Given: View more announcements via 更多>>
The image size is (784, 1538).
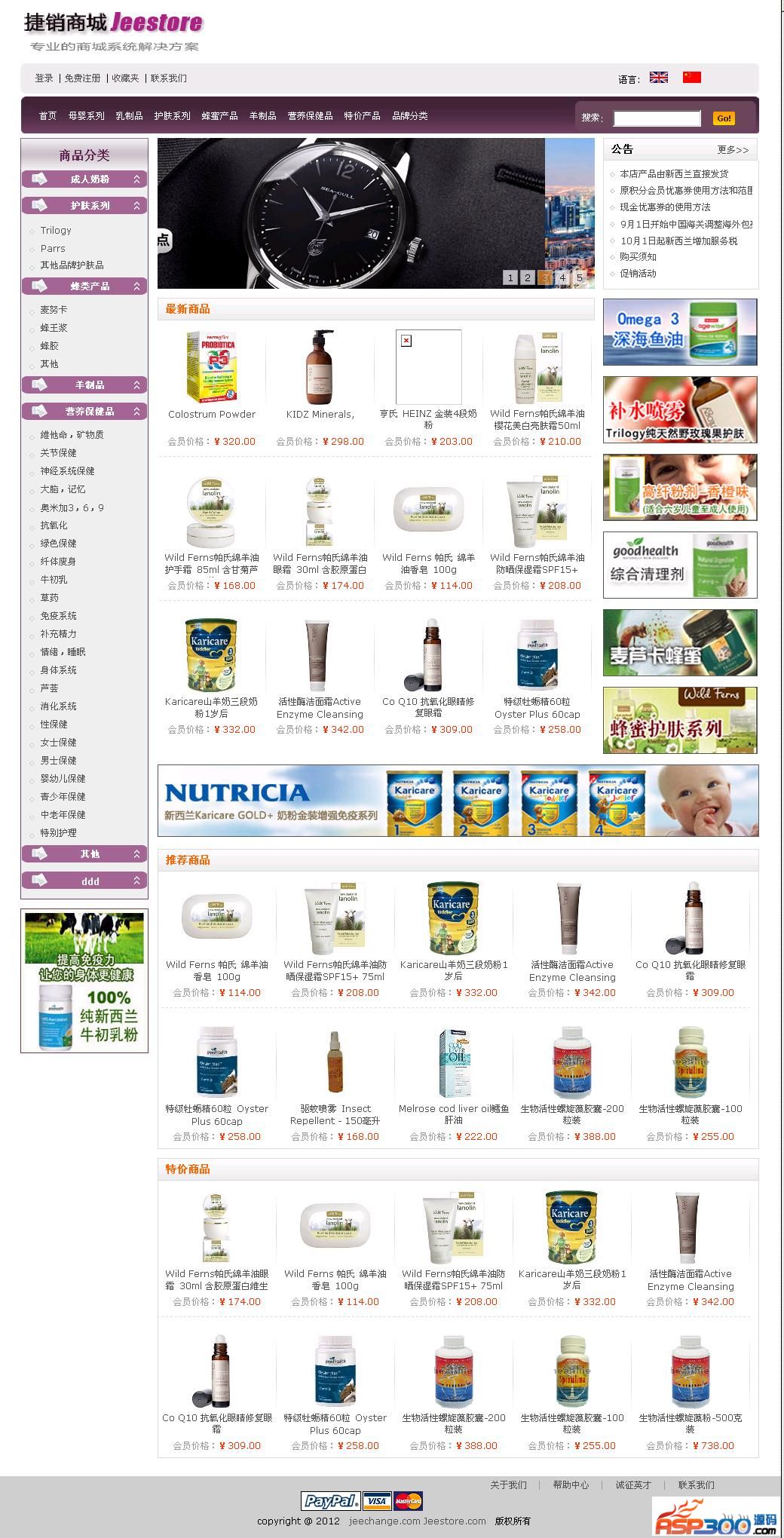Looking at the screenshot, I should (733, 150).
